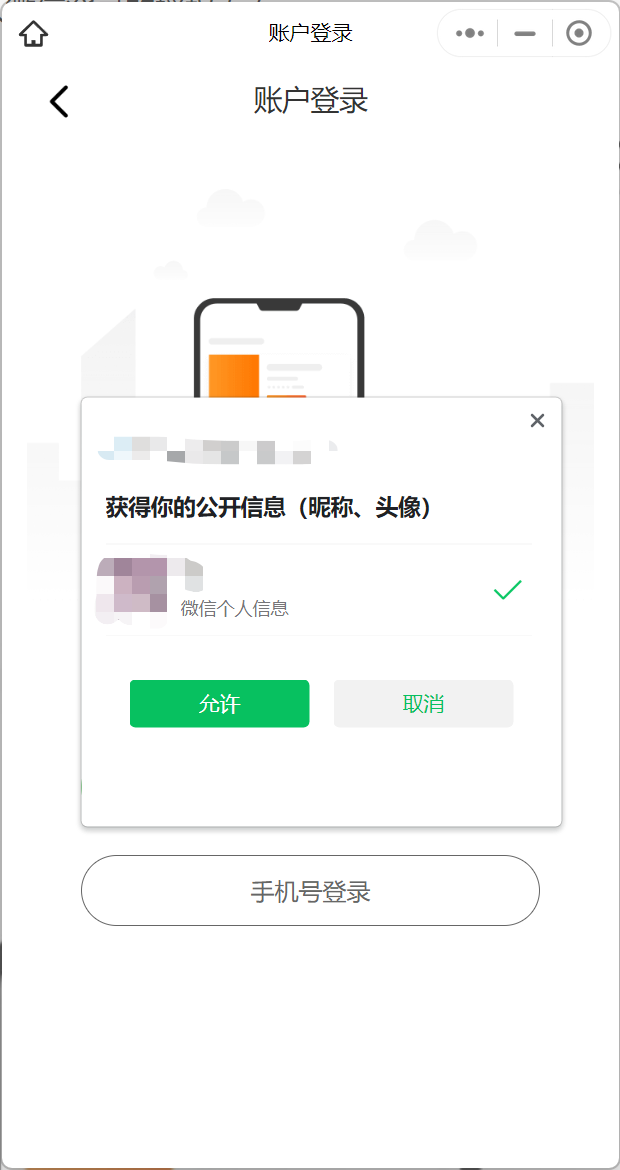
Task: Tap 取消 to decline authorization
Action: (x=423, y=703)
